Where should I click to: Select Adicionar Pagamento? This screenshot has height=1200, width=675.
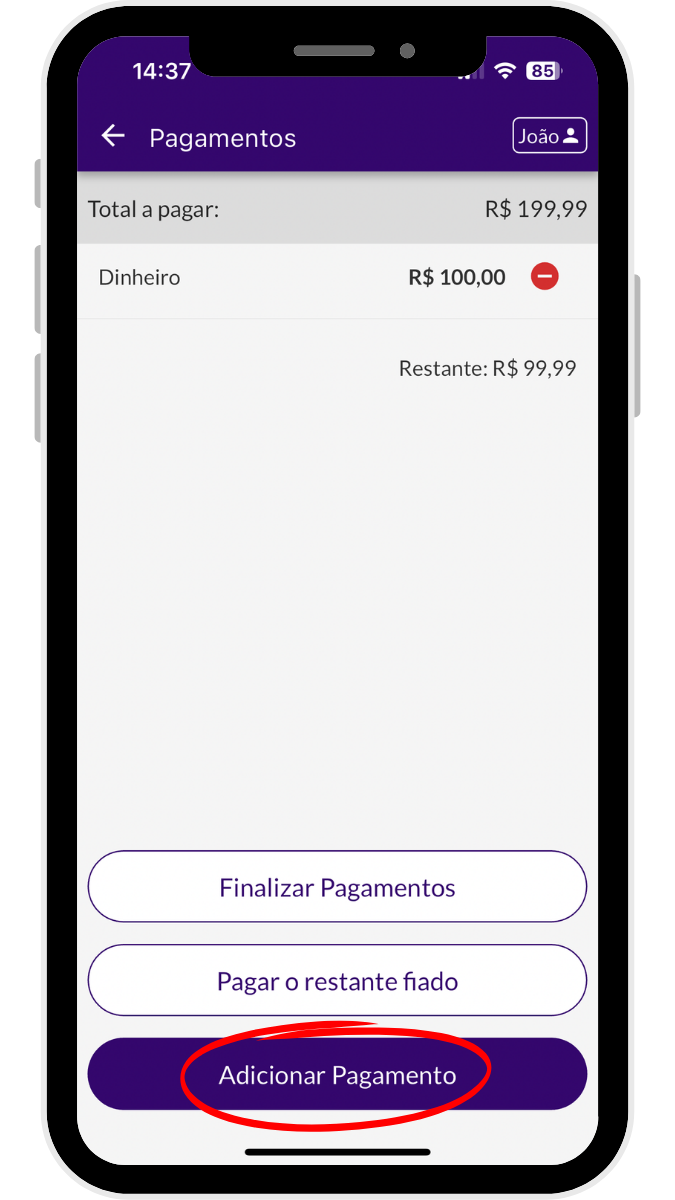[337, 1075]
